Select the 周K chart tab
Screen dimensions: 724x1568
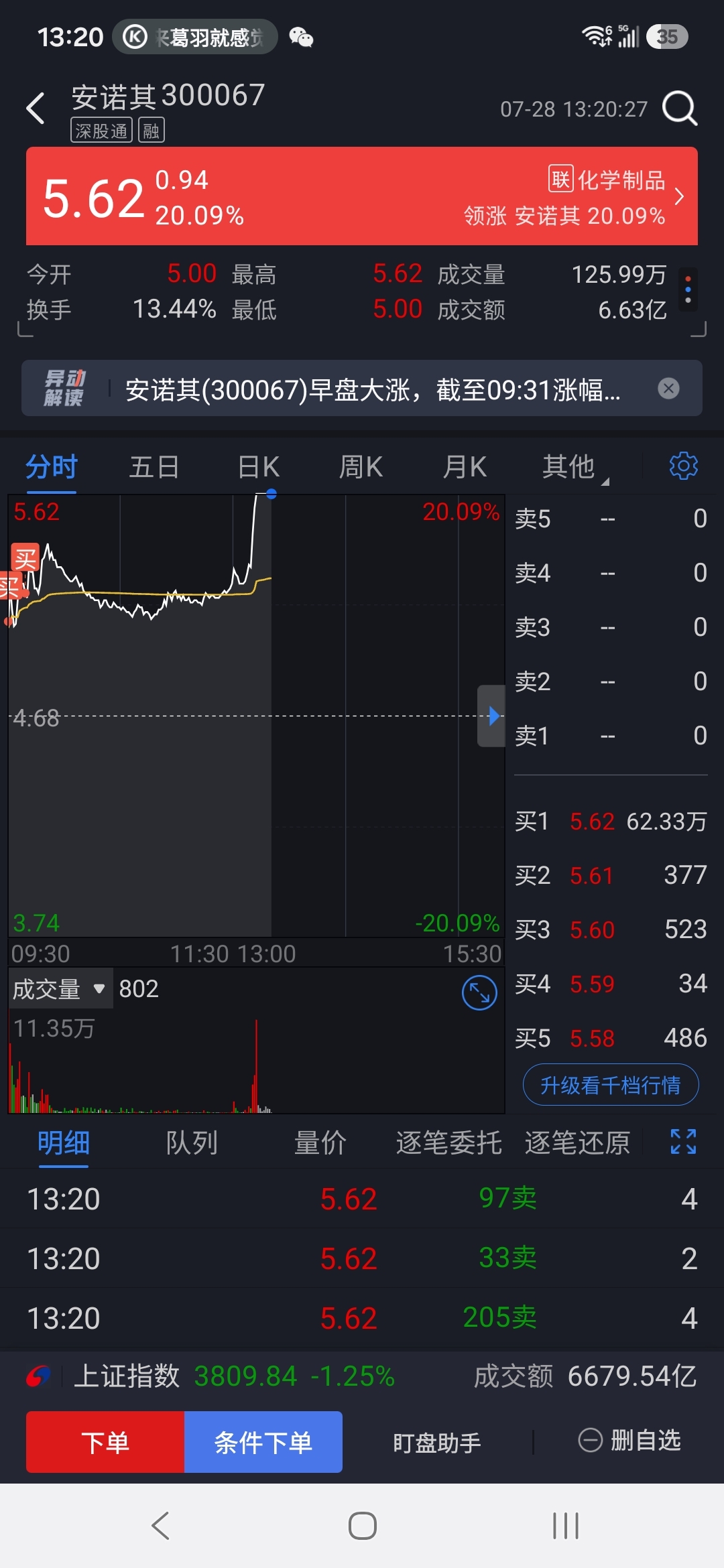[x=361, y=467]
